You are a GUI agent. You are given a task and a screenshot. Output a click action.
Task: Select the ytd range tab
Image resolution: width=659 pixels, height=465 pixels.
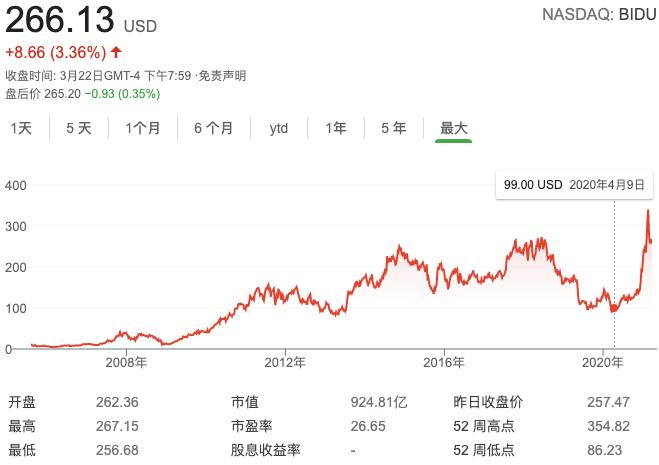click(279, 128)
